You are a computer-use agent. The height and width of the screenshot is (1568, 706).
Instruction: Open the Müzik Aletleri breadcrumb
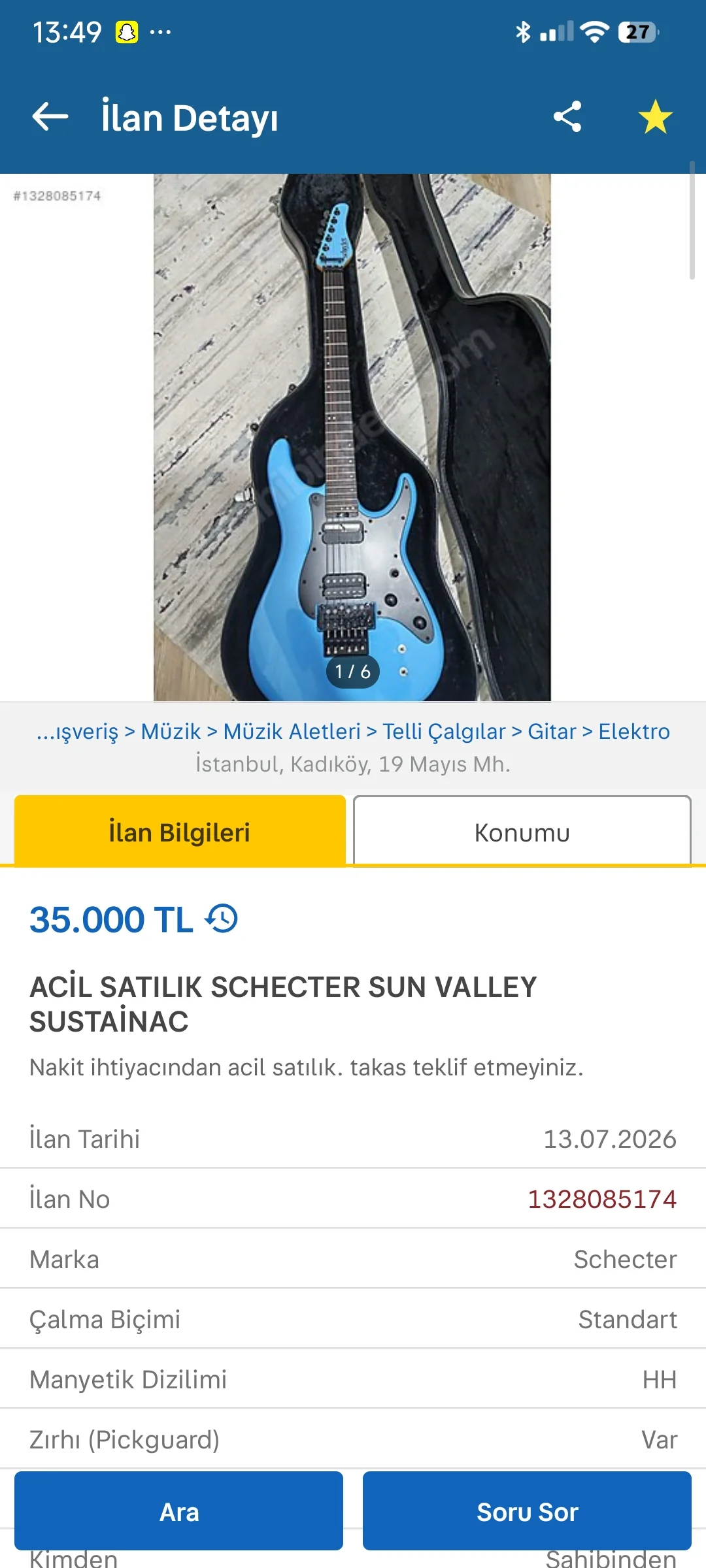[292, 732]
